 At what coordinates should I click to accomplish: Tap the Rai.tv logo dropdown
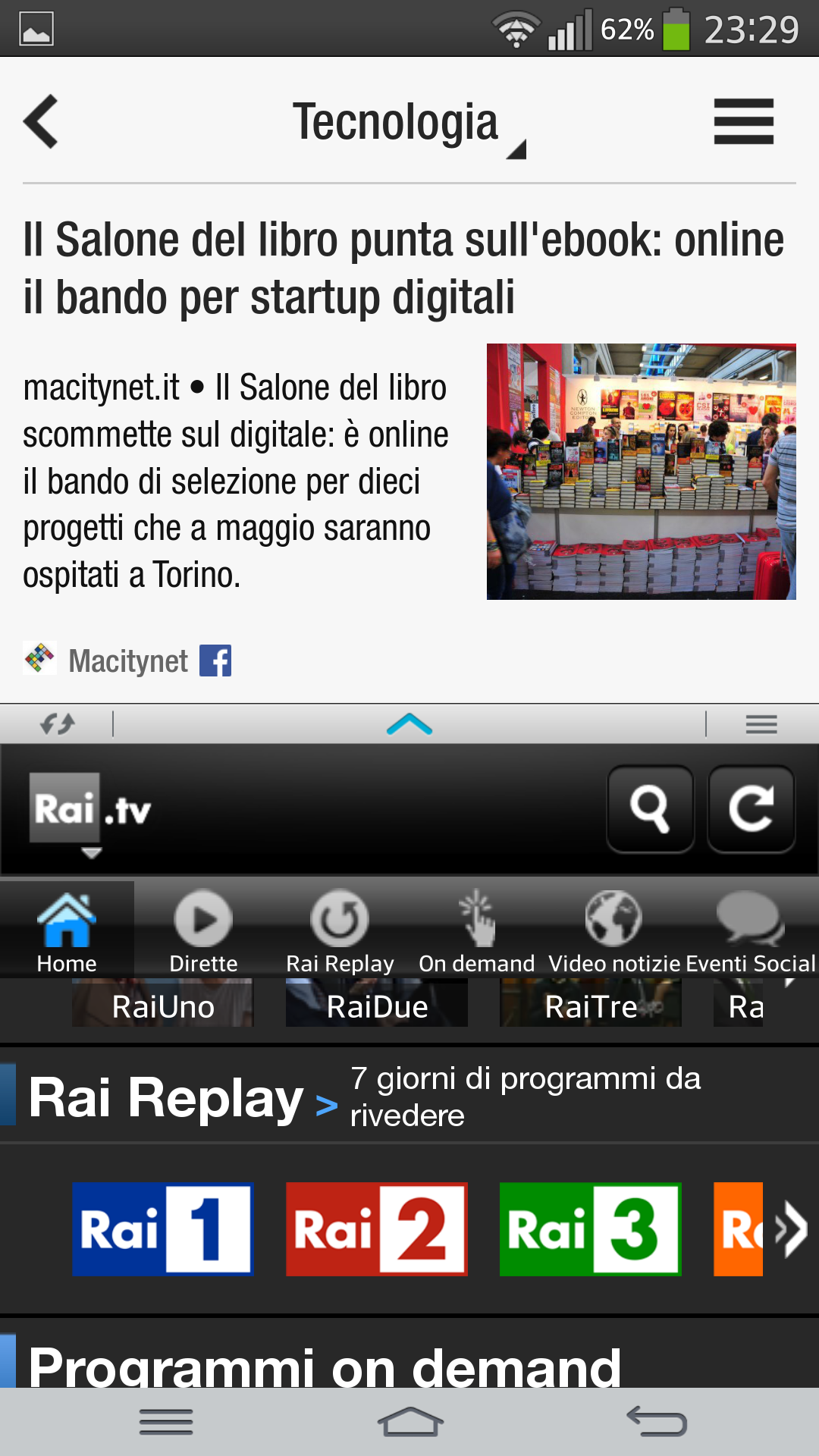point(89,814)
